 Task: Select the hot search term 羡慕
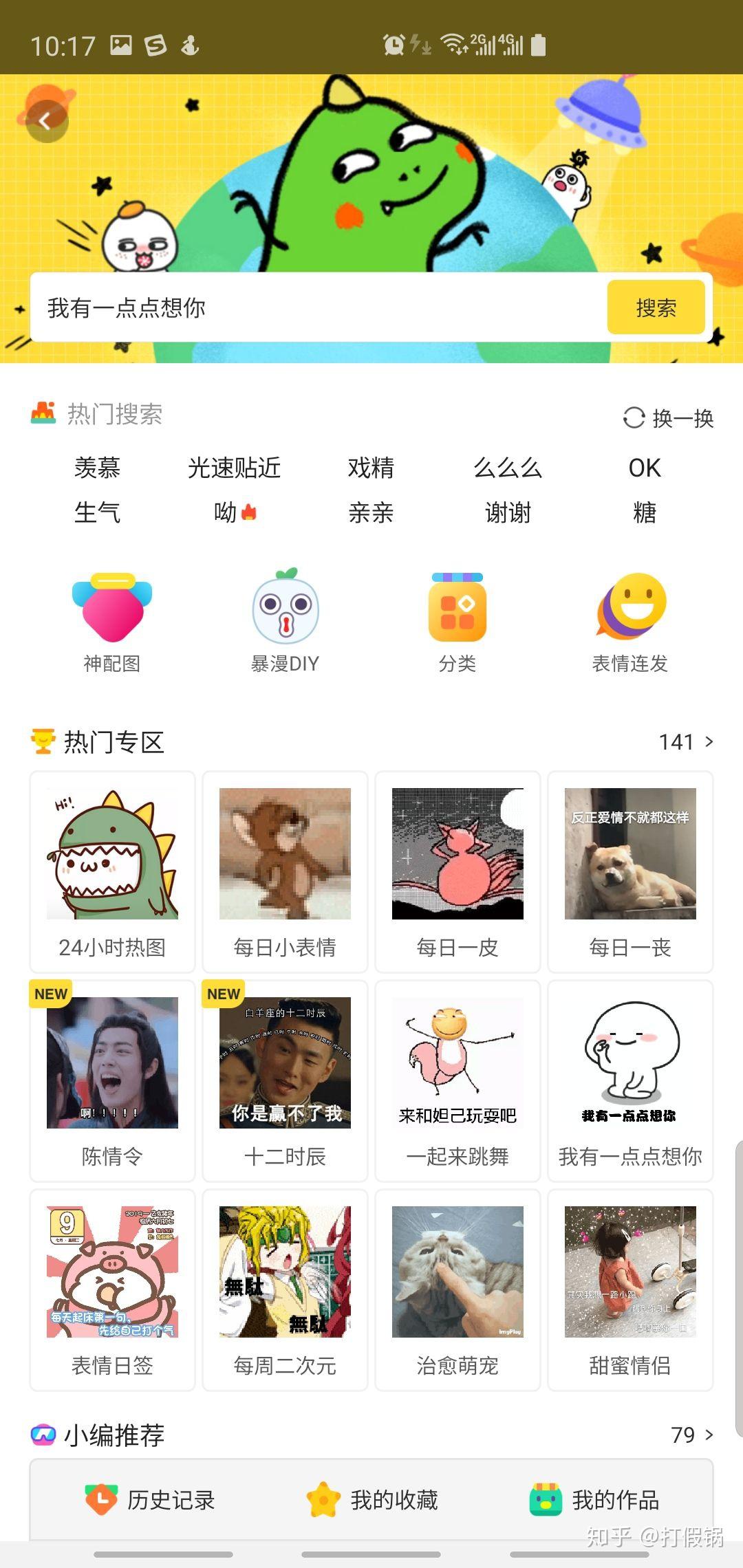97,468
